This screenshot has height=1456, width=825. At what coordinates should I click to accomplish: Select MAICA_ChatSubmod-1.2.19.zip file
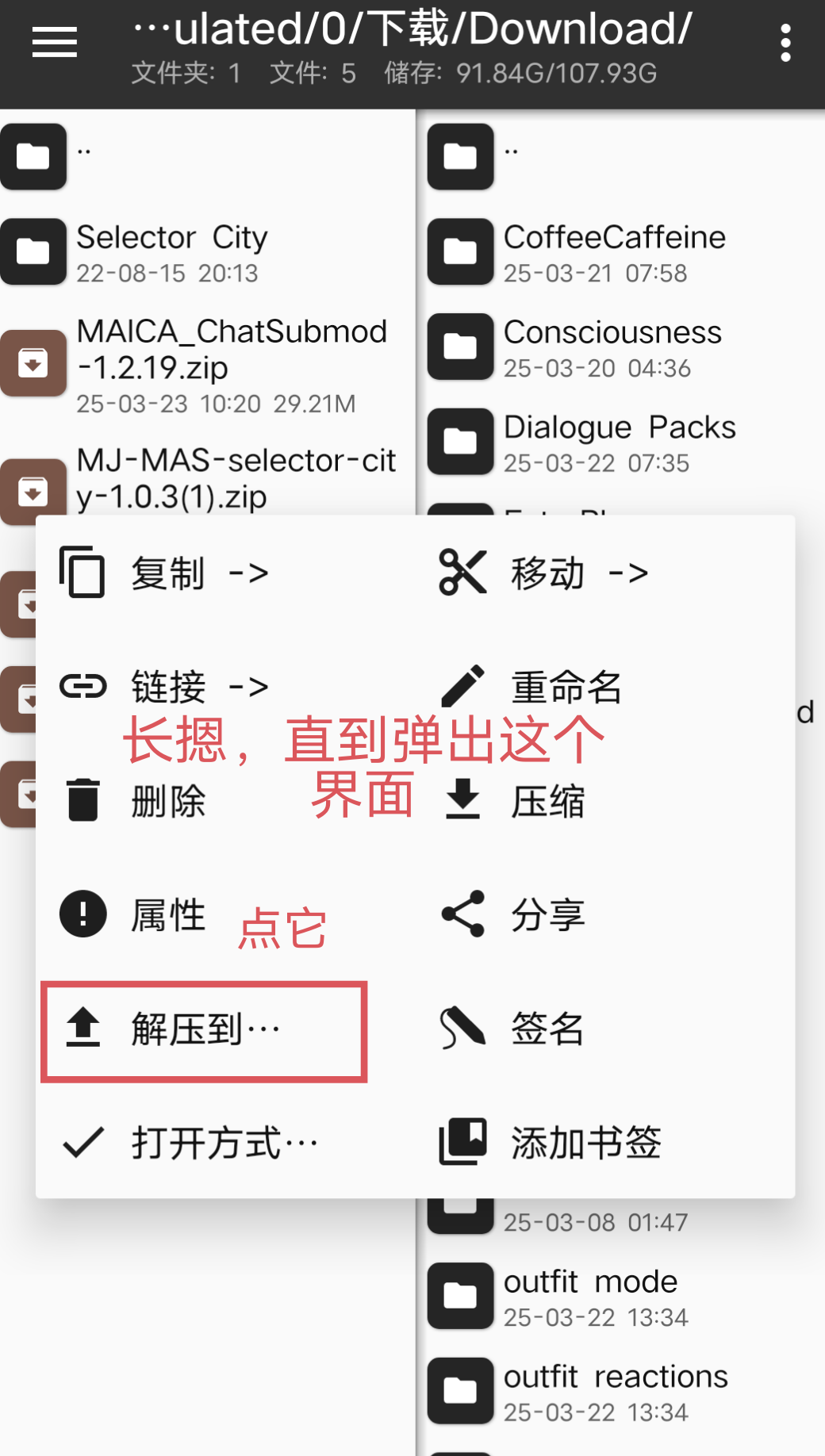tap(207, 365)
